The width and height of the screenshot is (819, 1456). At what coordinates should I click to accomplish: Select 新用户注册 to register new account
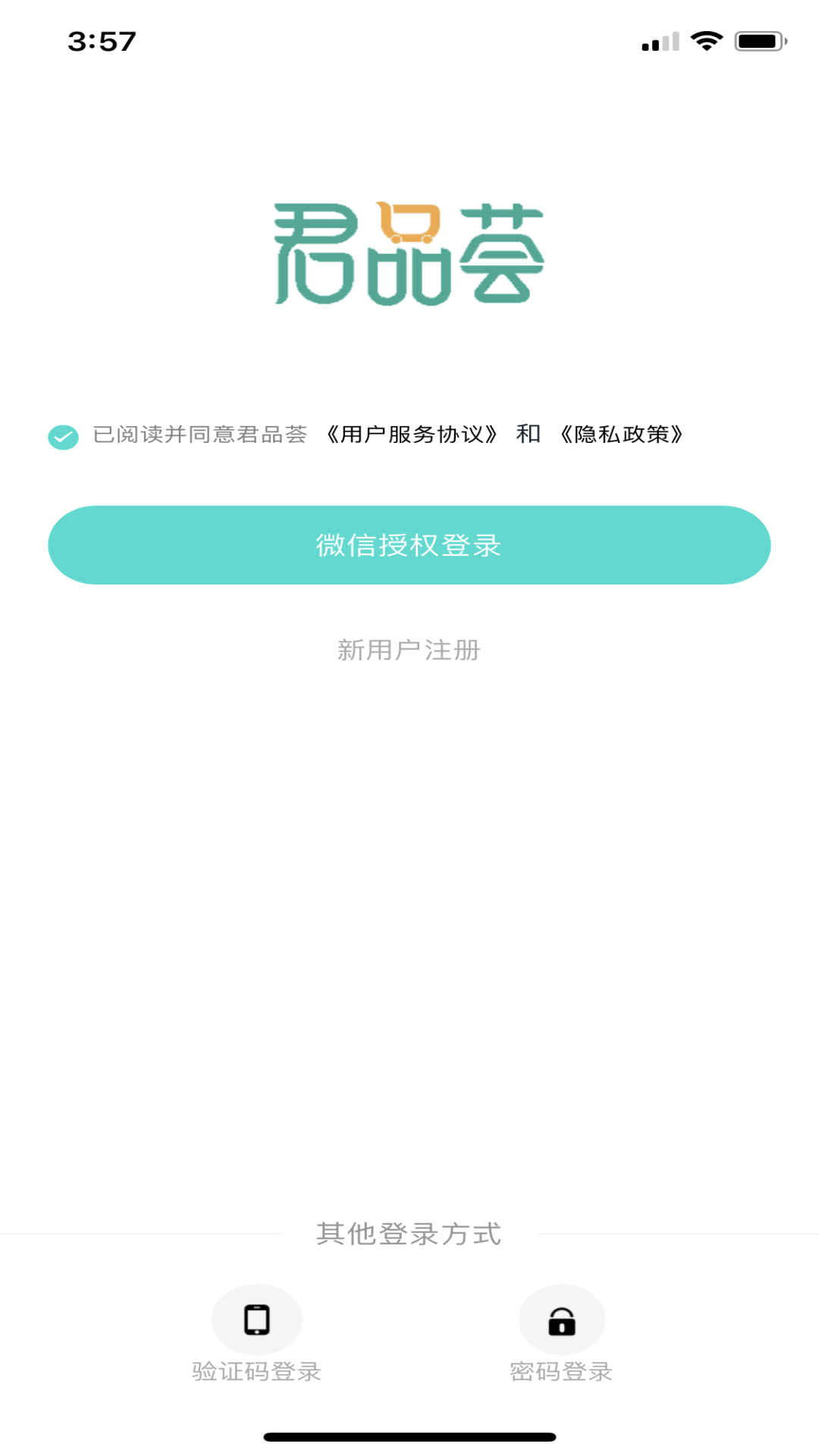409,651
